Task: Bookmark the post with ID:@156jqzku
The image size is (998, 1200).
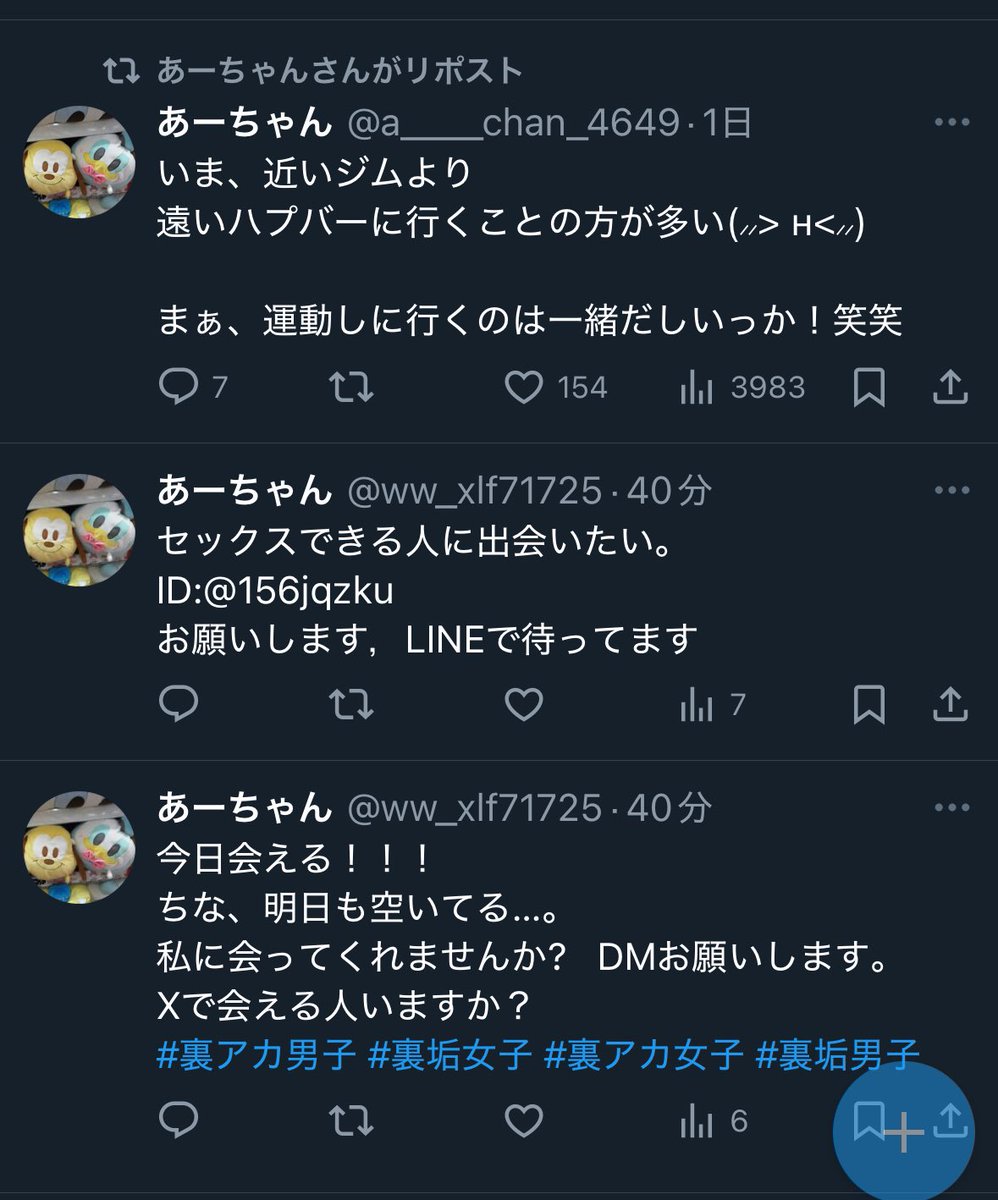Action: (869, 705)
